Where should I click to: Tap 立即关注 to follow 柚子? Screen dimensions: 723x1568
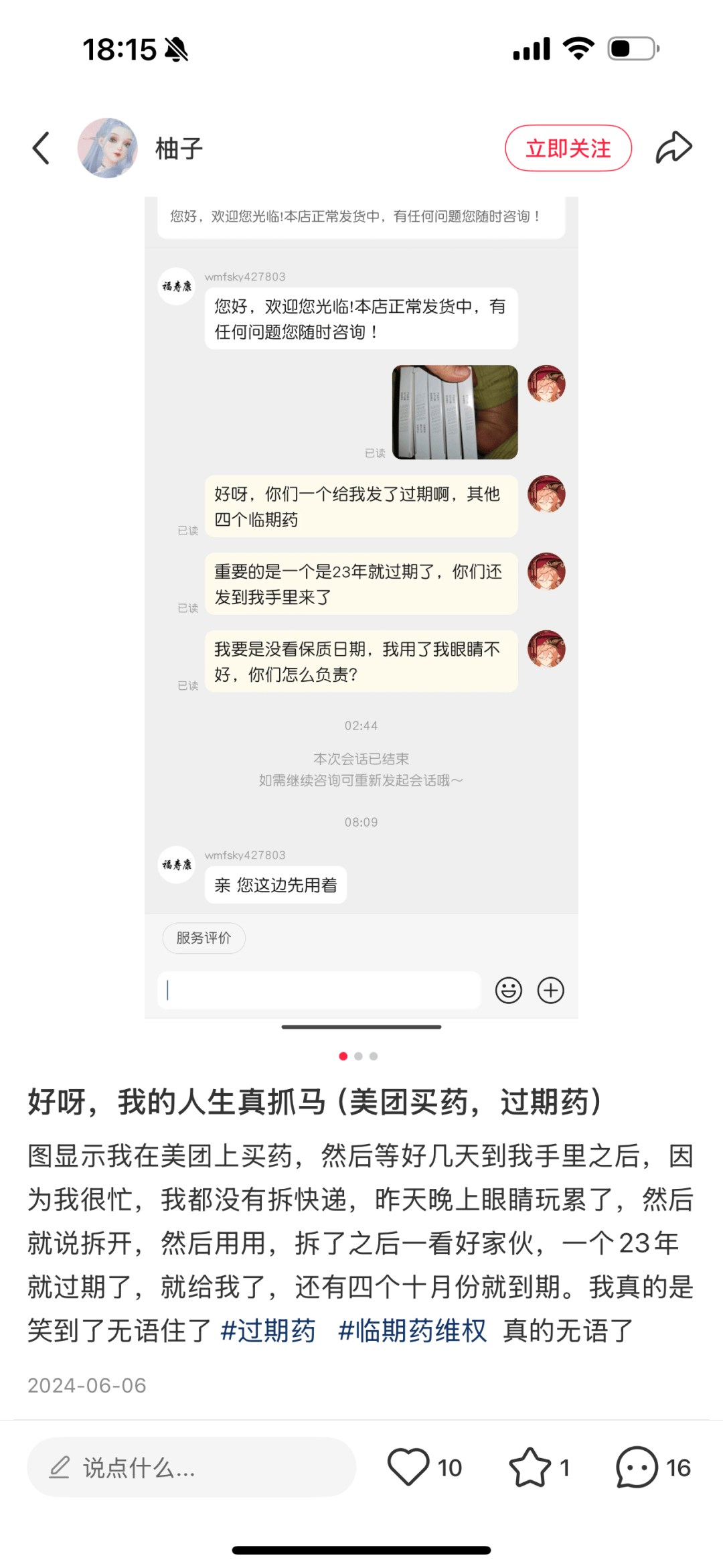tap(568, 148)
